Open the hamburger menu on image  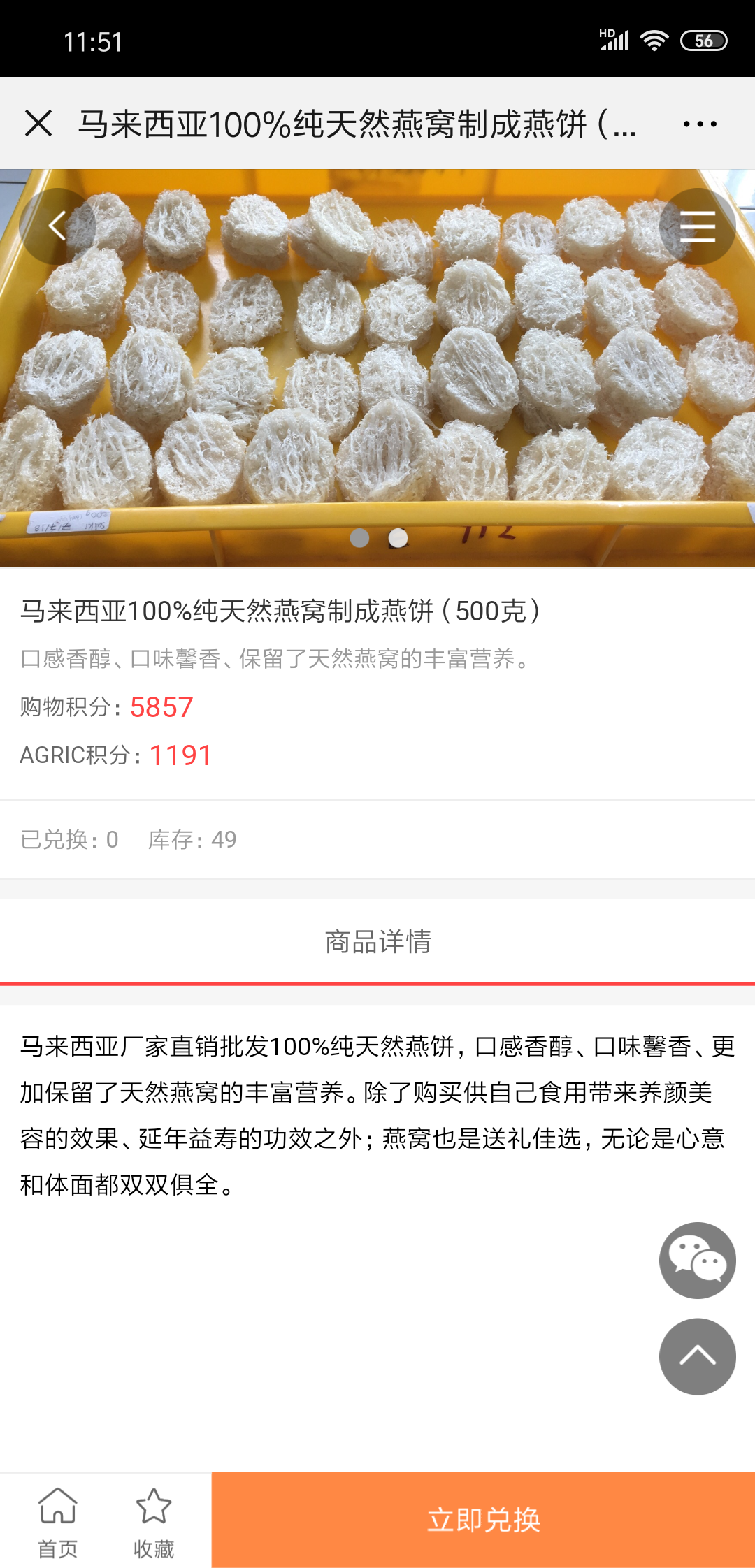click(697, 226)
